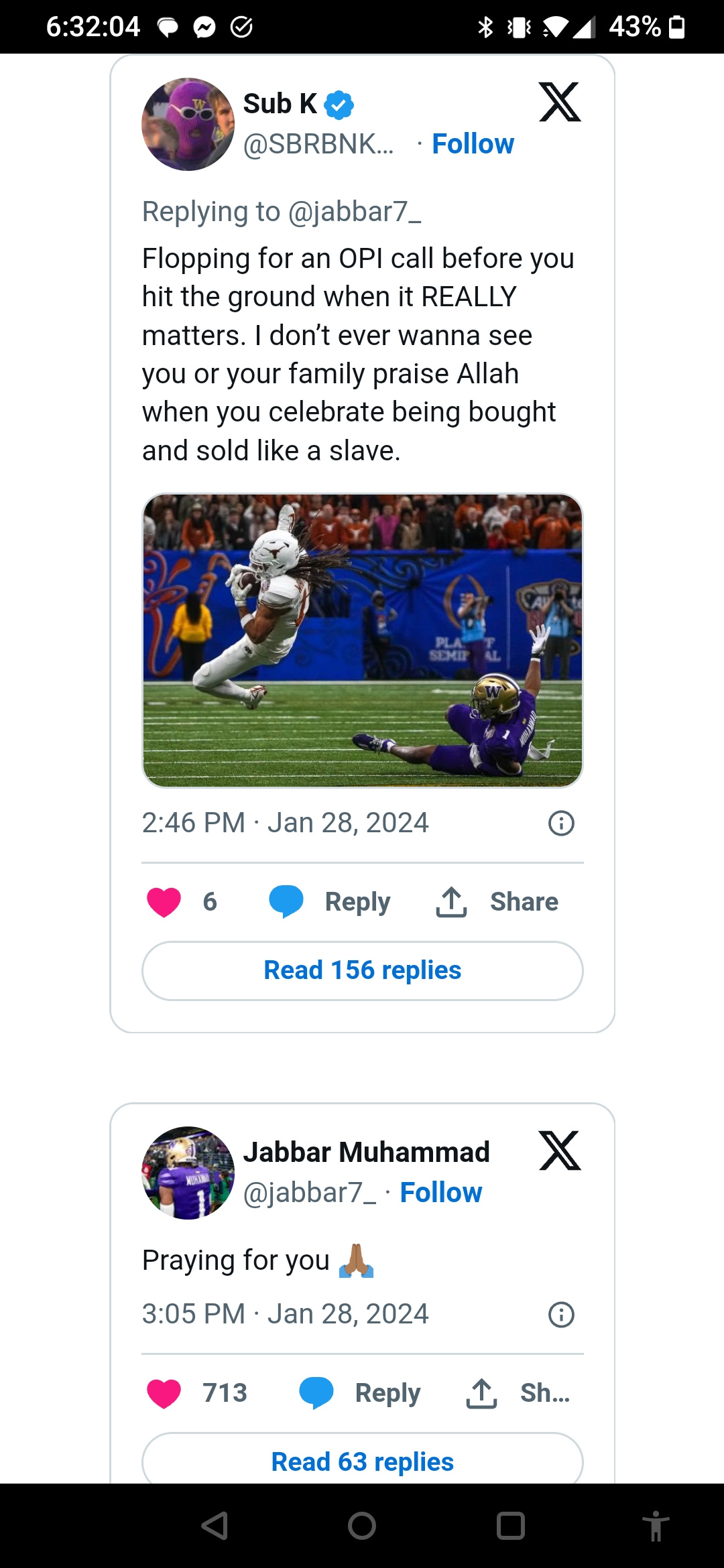The image size is (724, 1568).
Task: Unlike Jabbar's tweet via the heart
Action: [x=163, y=1392]
